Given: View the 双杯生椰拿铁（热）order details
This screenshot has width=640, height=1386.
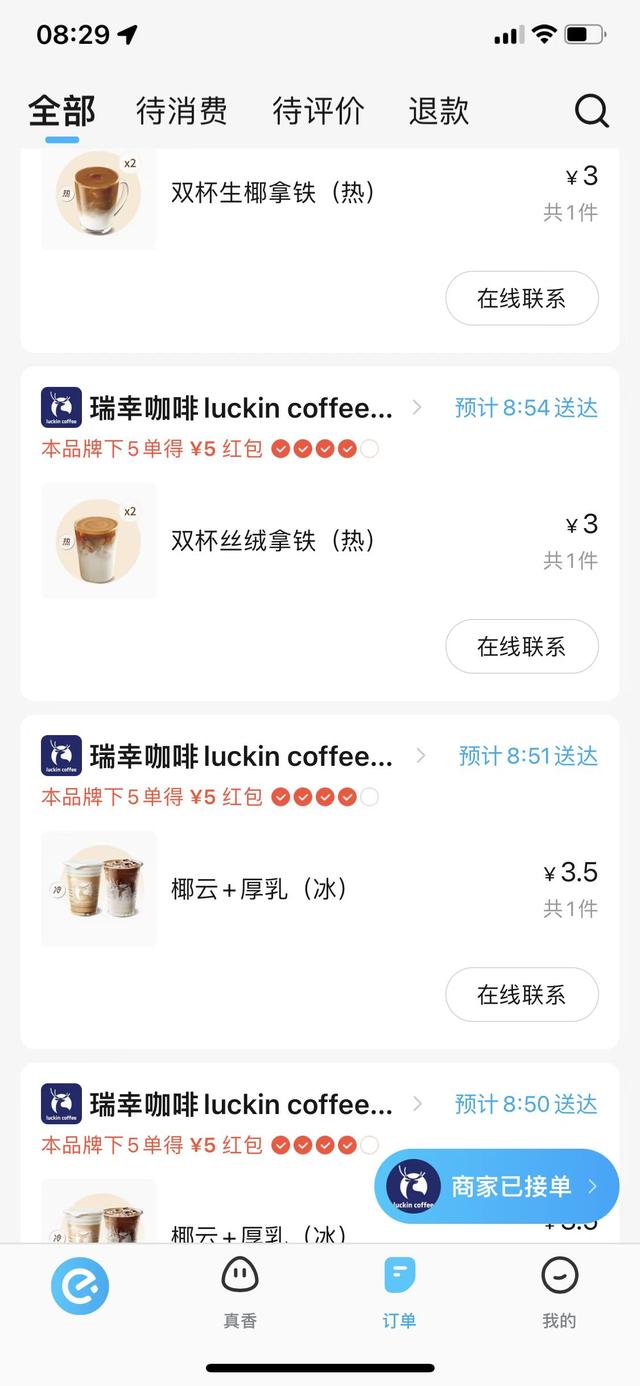Looking at the screenshot, I should coord(272,192).
